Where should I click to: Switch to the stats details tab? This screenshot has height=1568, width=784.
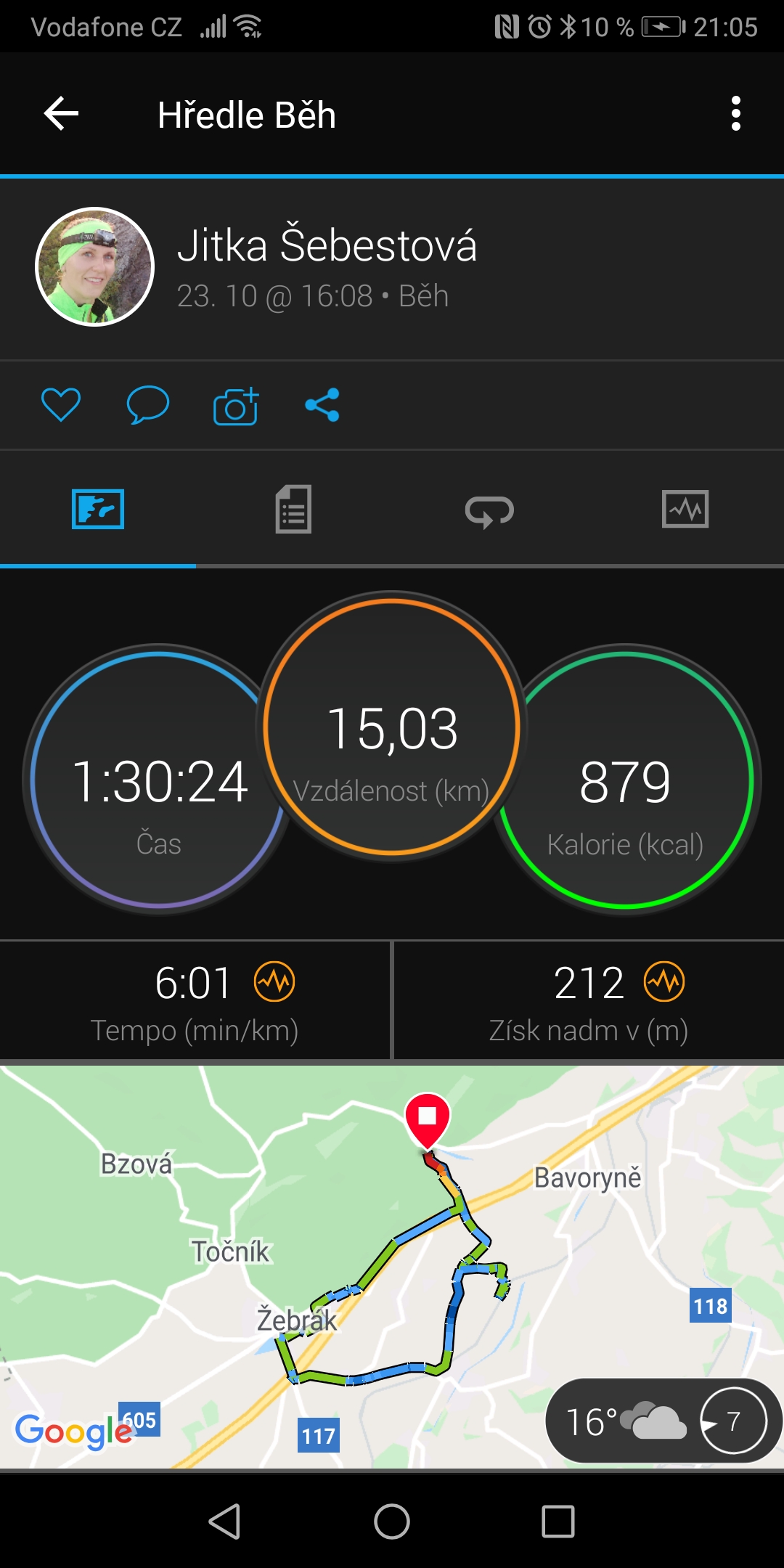tap(293, 509)
